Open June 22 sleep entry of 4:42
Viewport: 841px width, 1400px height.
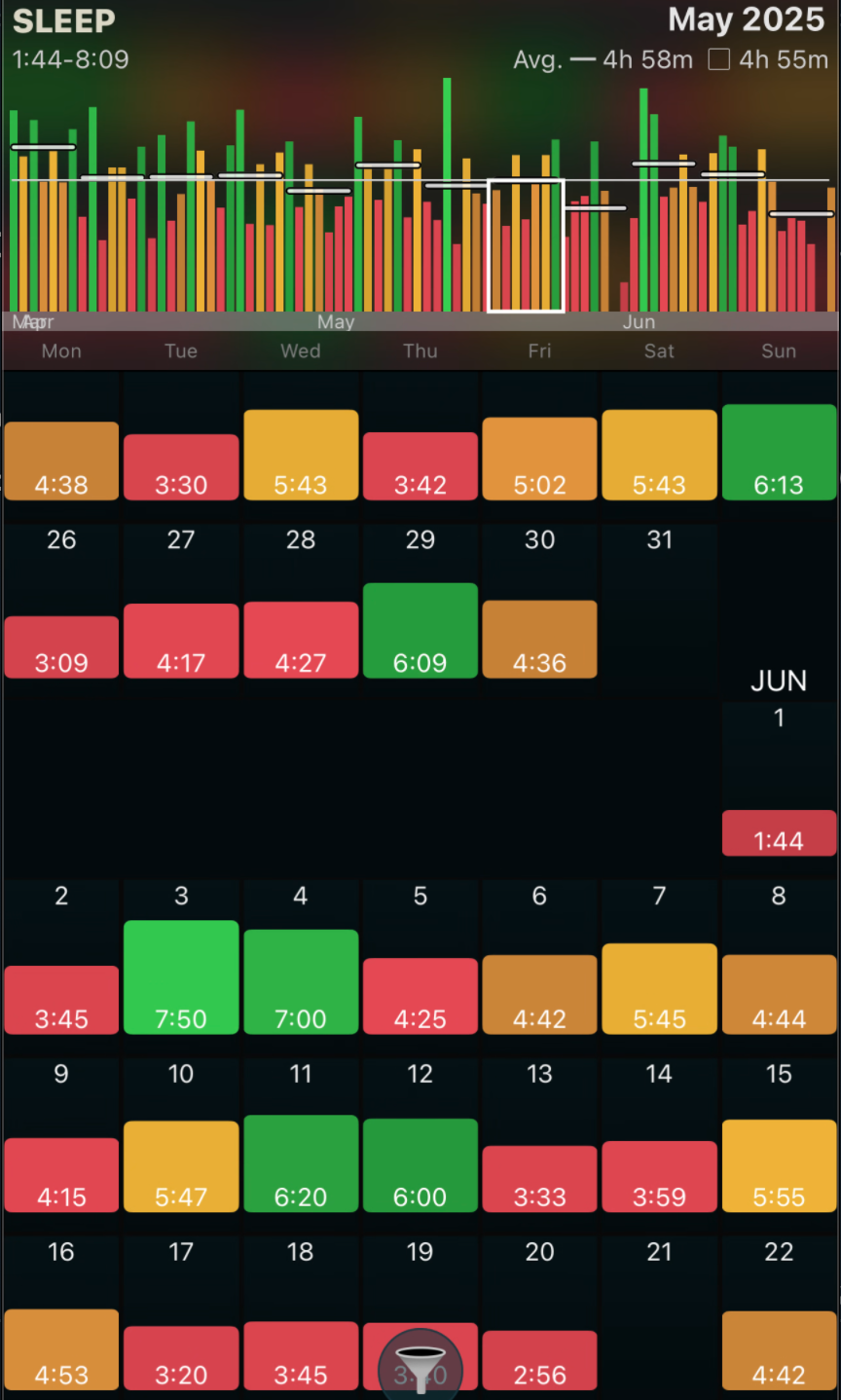(779, 1351)
